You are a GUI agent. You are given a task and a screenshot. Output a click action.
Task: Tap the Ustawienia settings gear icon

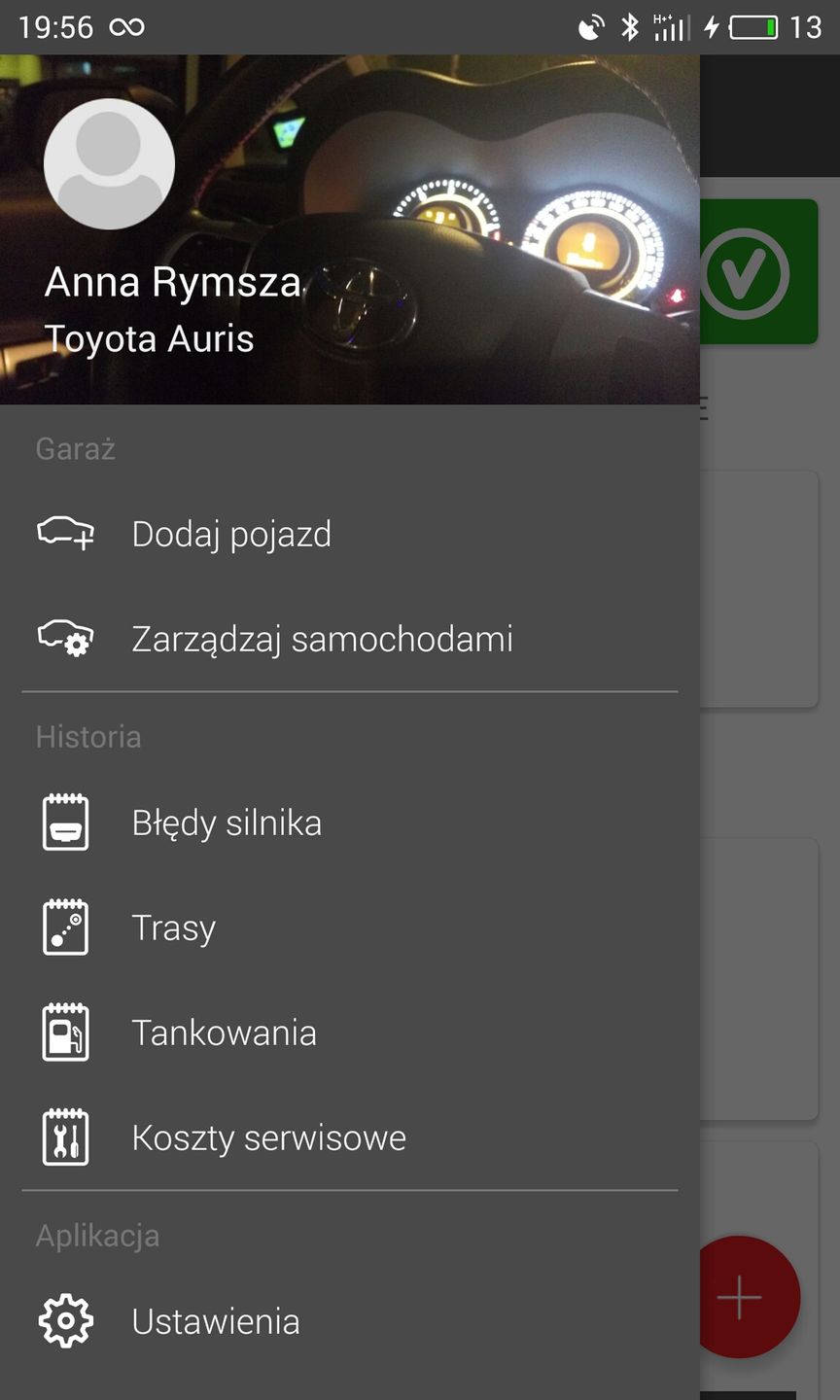64,1320
